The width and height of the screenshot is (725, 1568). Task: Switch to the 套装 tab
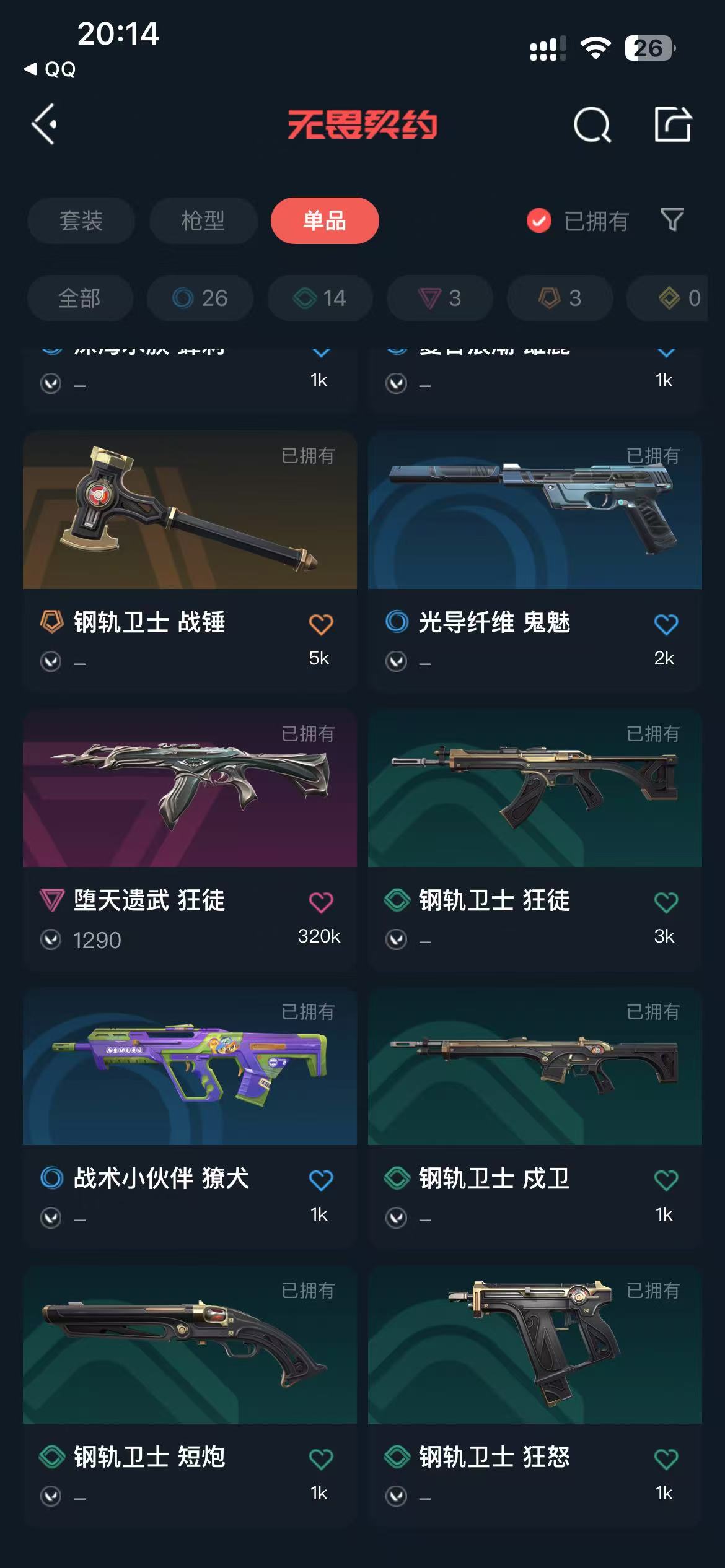point(81,220)
